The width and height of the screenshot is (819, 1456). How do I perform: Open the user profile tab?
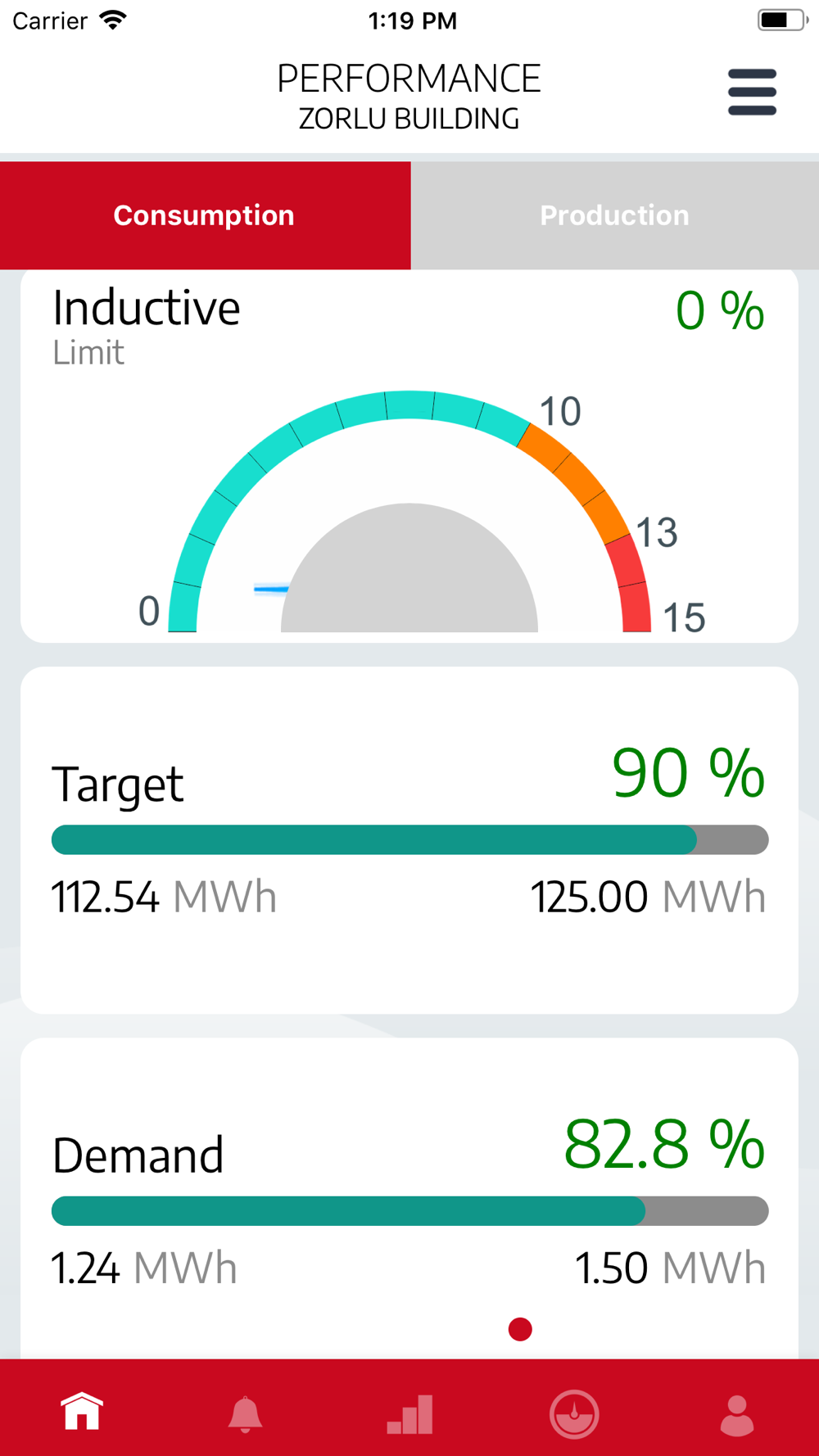point(737,1415)
